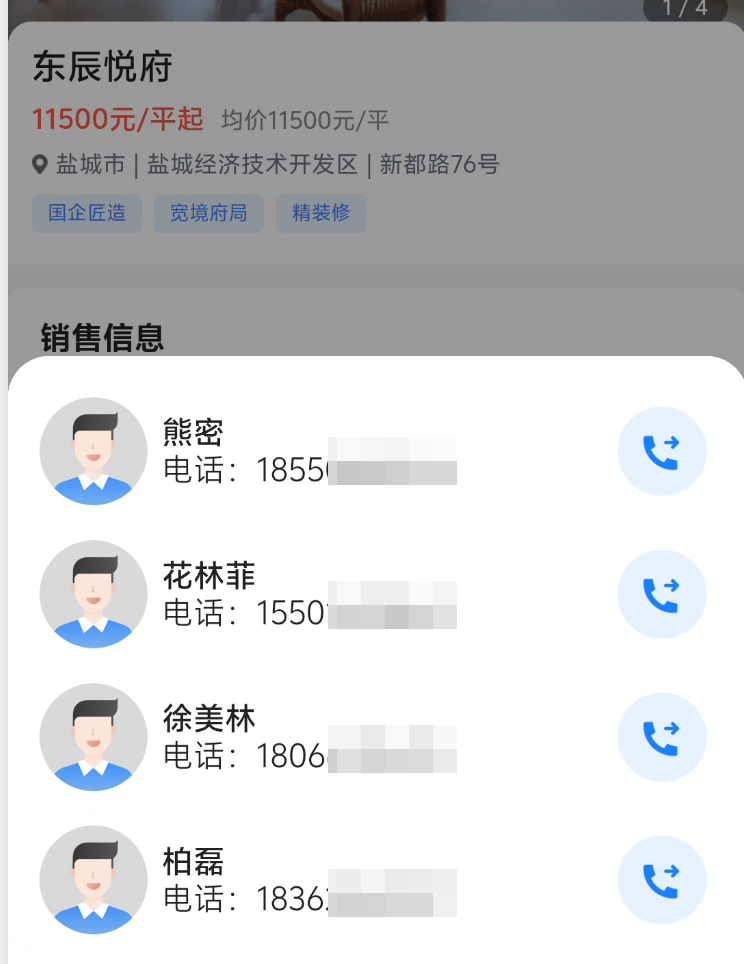
Task: Call sales agent 熊密
Action: click(661, 452)
